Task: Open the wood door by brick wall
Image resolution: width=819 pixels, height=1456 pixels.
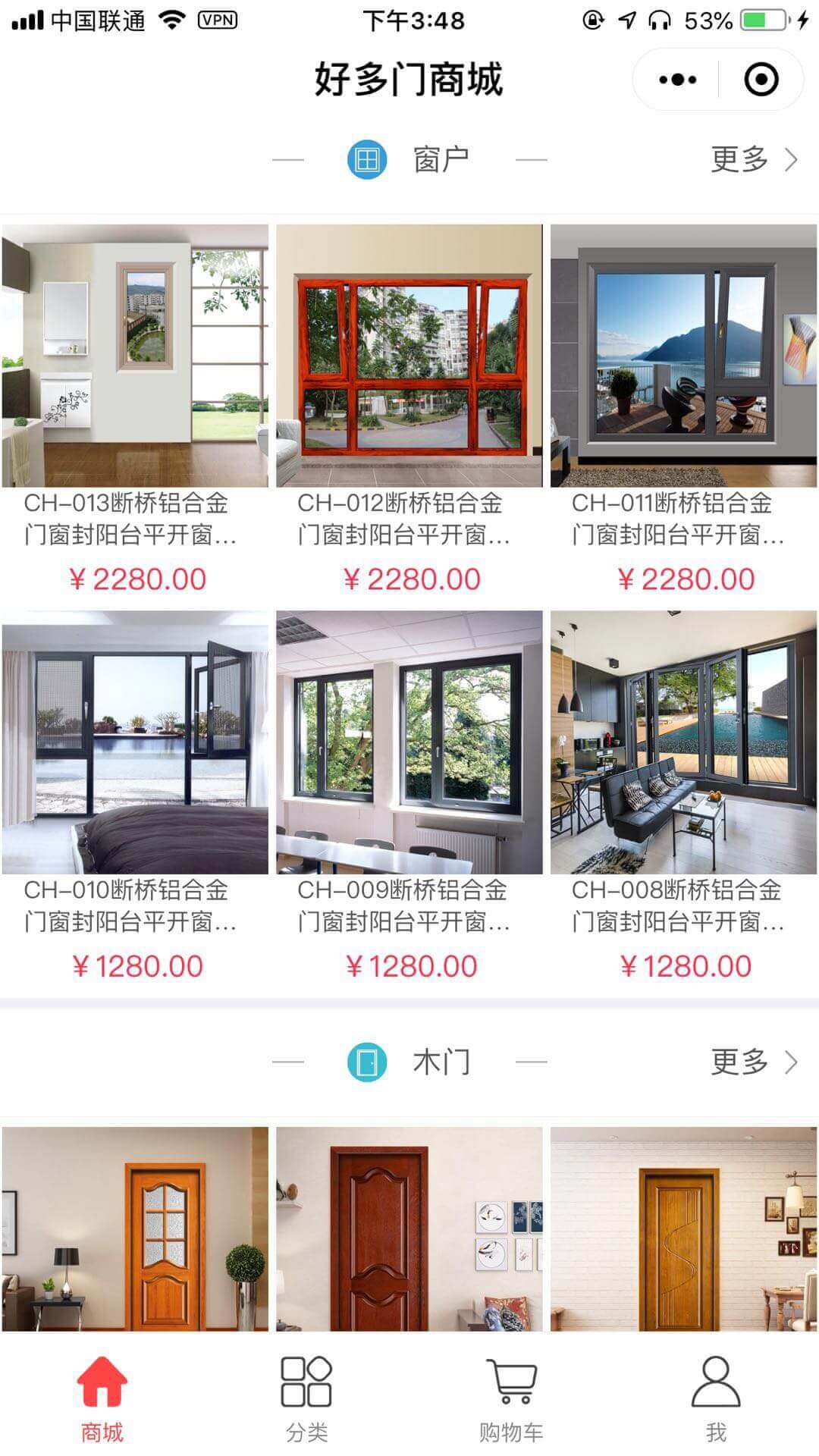Action: [x=683, y=1228]
